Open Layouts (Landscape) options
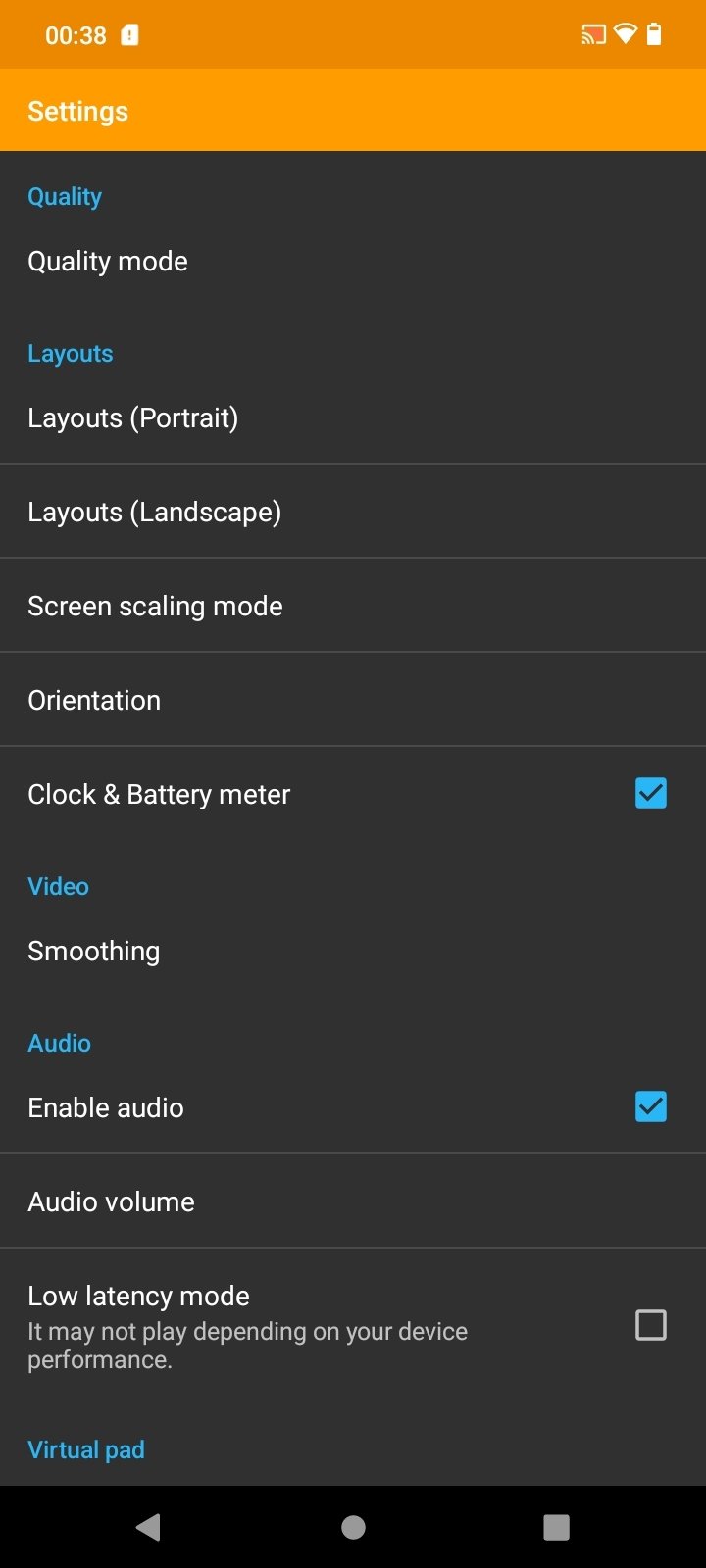The height and width of the screenshot is (1568, 706). tap(155, 513)
